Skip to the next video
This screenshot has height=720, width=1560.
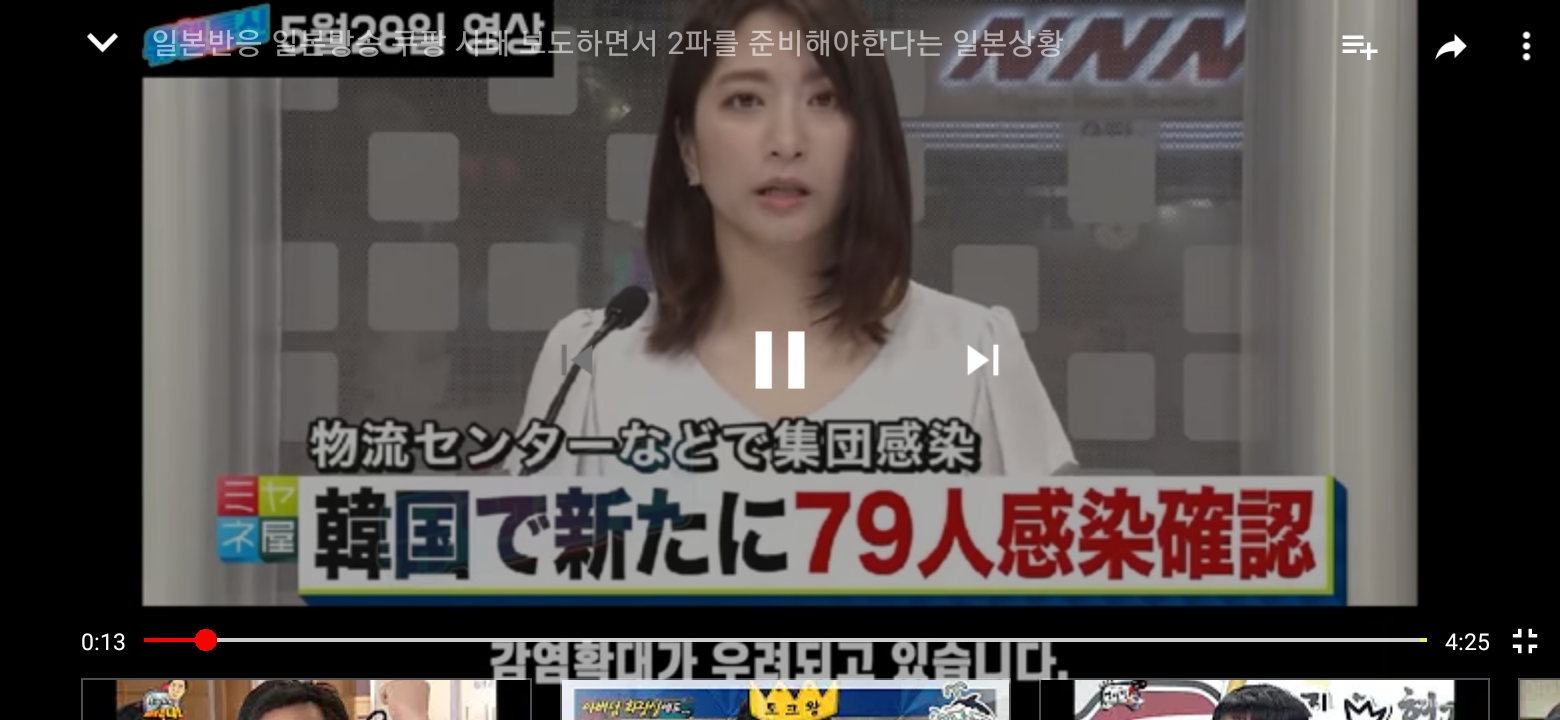[982, 360]
